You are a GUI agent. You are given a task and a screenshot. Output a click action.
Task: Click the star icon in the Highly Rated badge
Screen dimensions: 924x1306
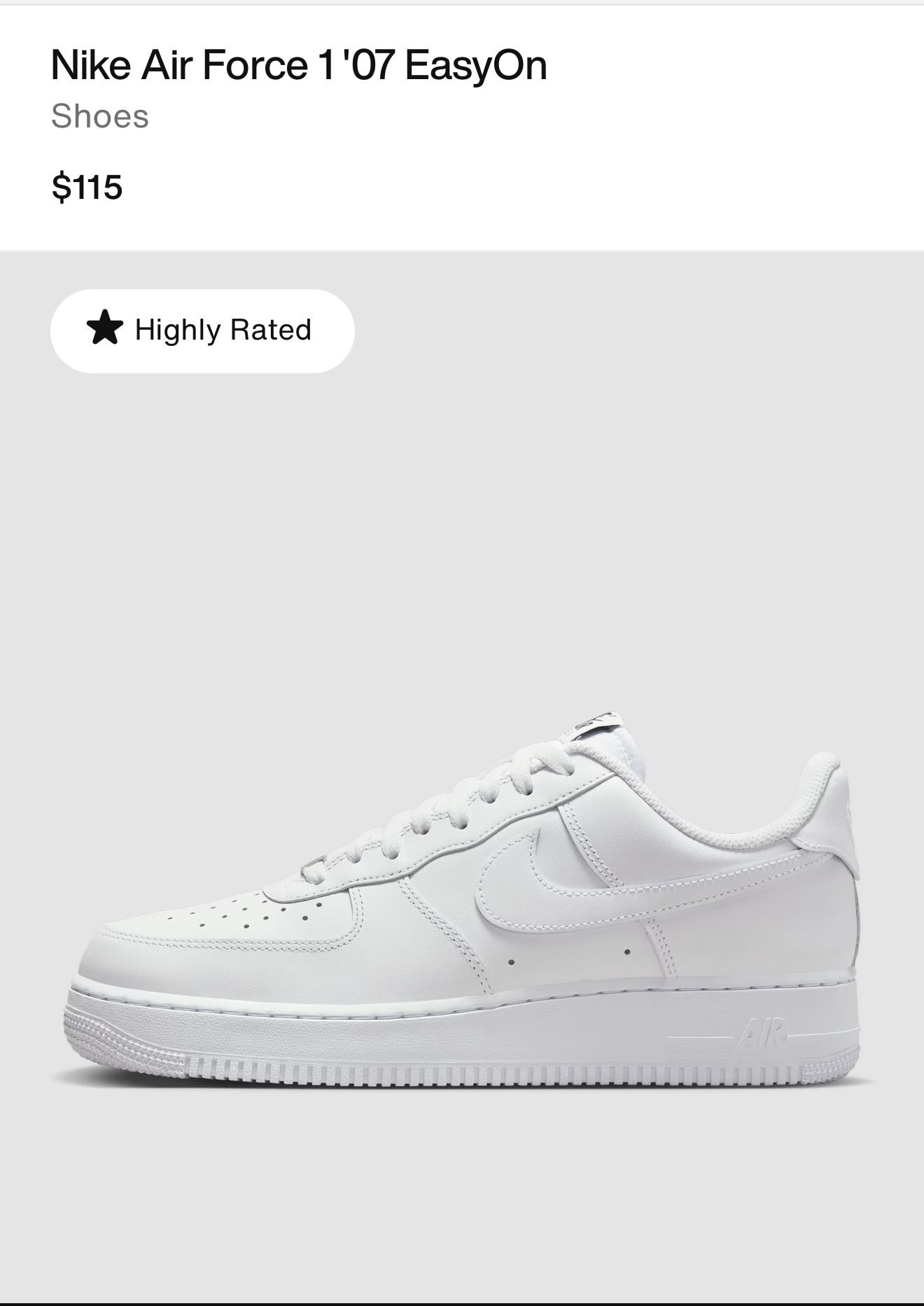click(x=106, y=328)
